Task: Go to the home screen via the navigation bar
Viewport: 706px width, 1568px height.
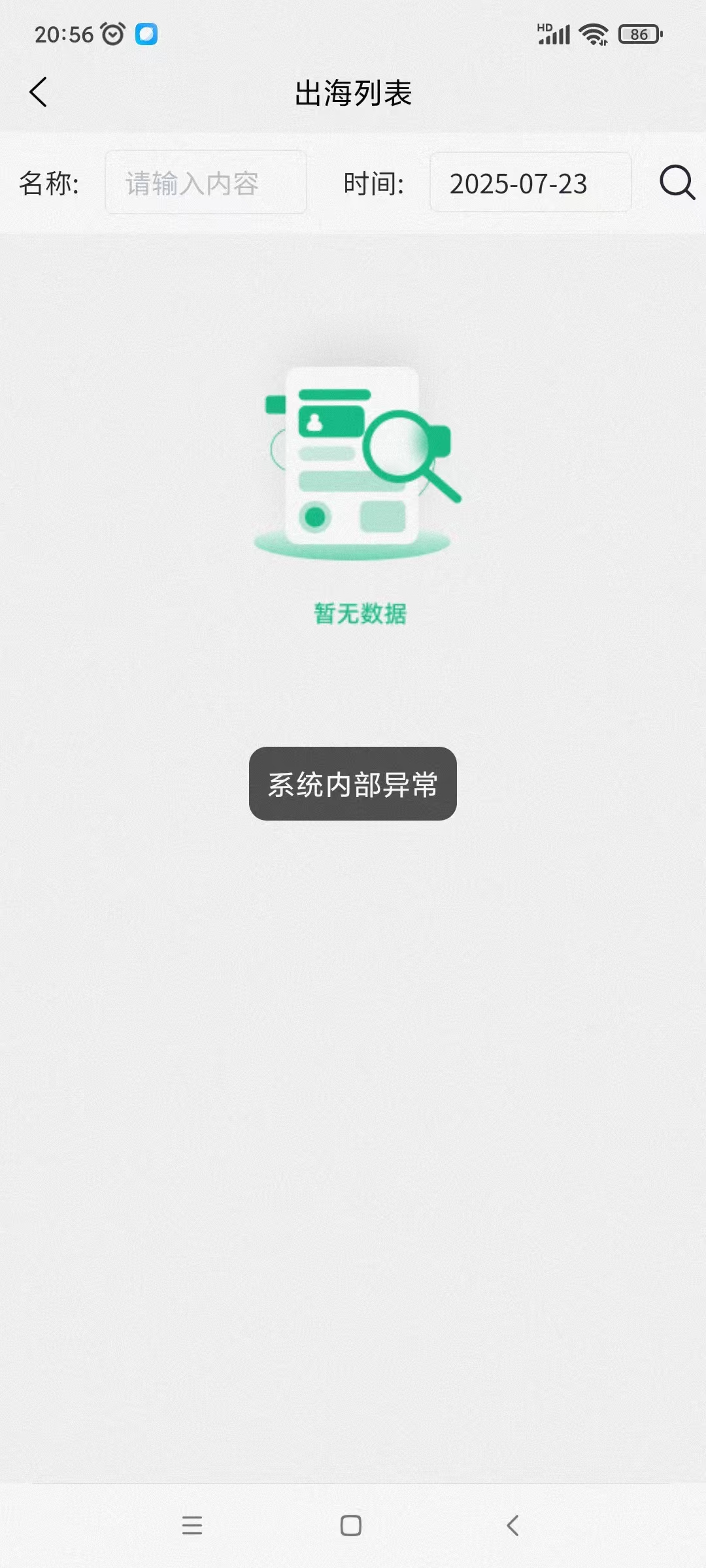Action: tap(351, 1526)
